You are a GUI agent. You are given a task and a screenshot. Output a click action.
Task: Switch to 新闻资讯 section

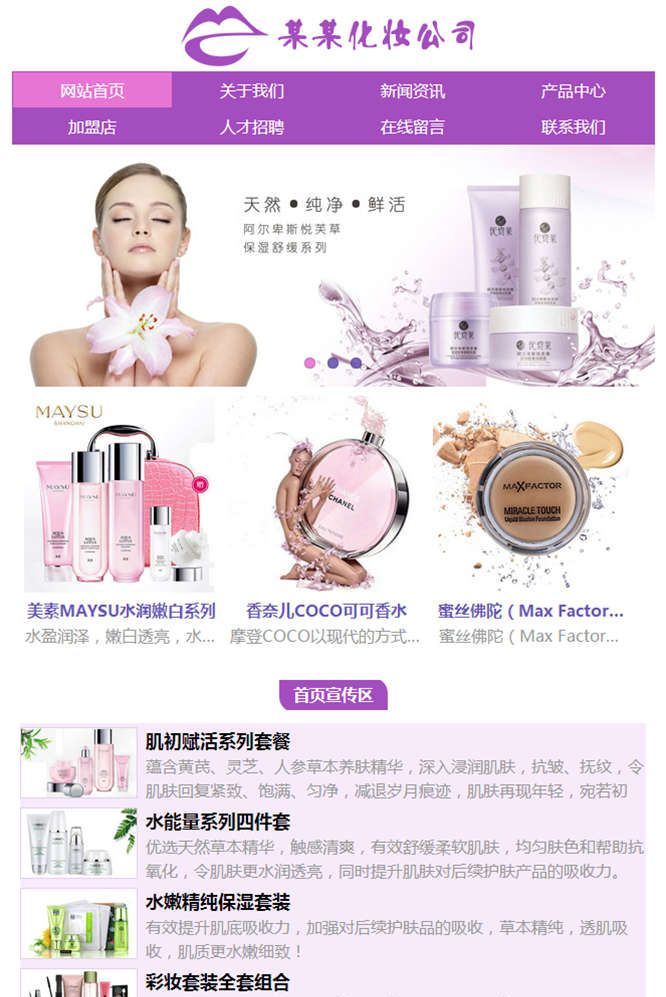point(412,91)
